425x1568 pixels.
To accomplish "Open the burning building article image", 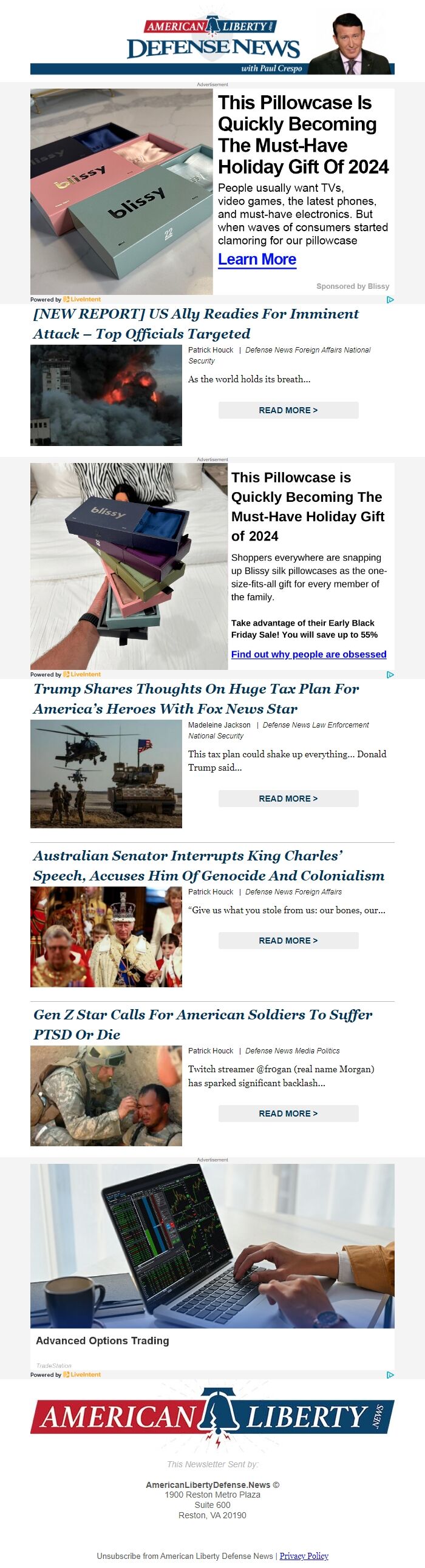I will pos(106,395).
